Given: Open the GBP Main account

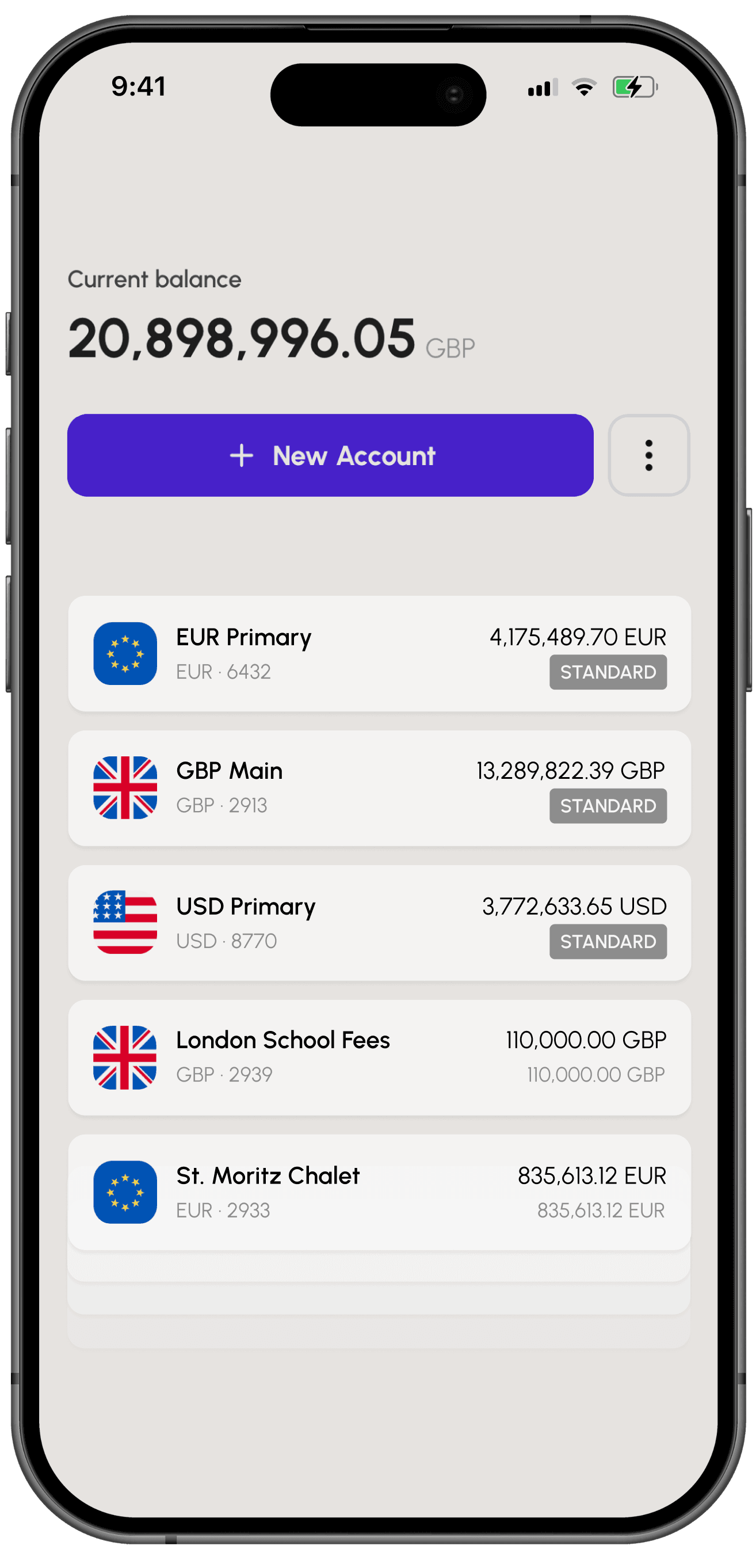Looking at the screenshot, I should [379, 787].
